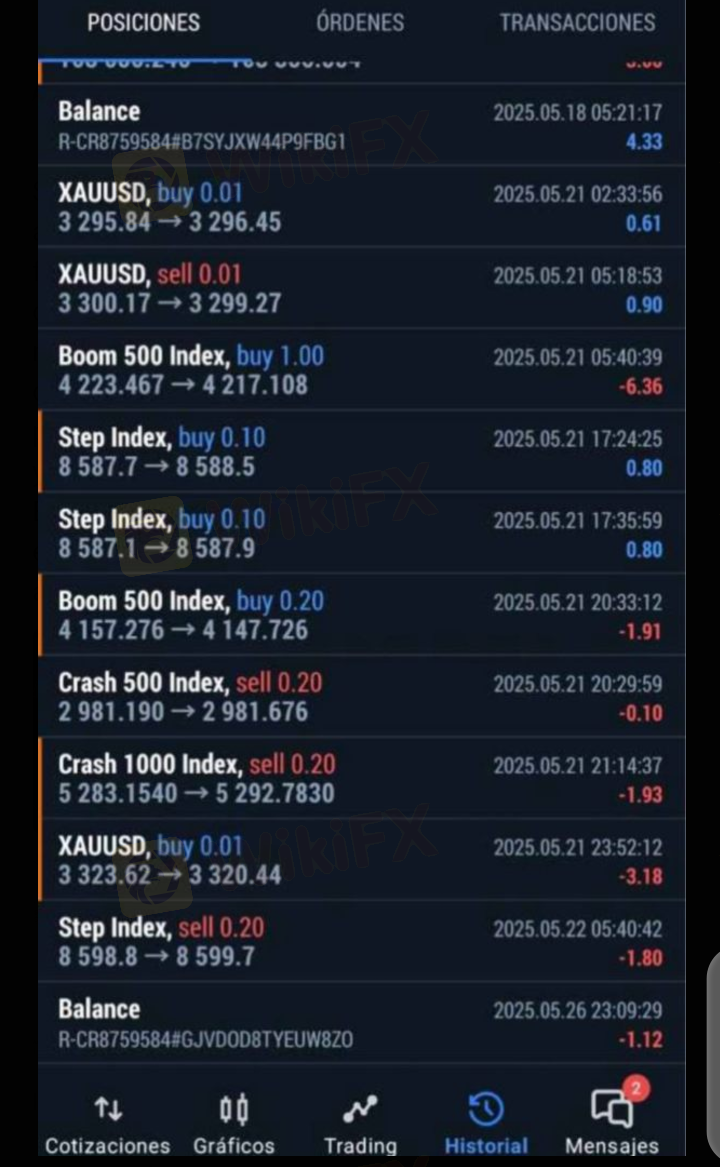The image size is (720, 1167).
Task: Expand the Crash 500 Index sell trade
Action: [361, 697]
